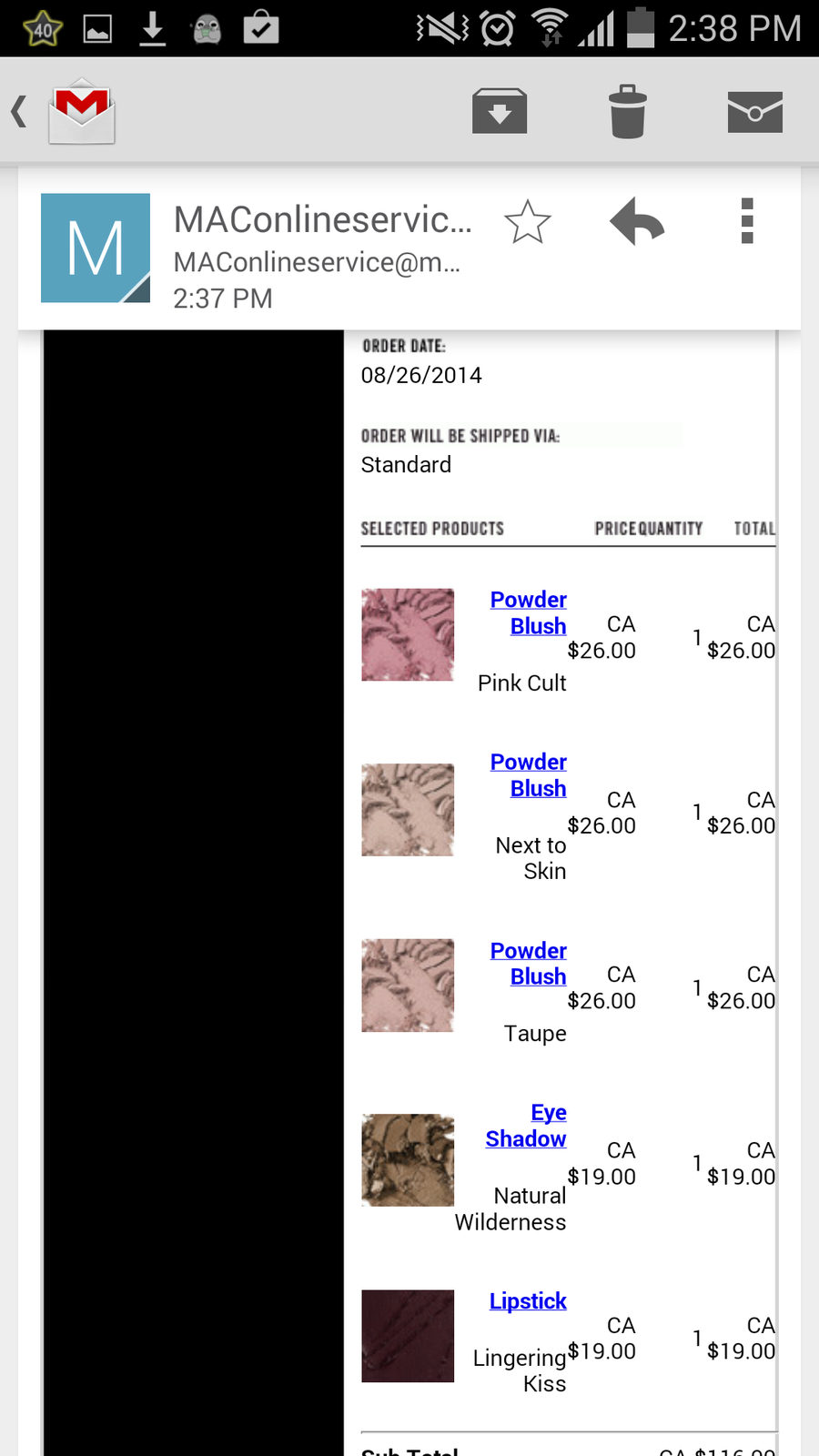Tap the sender avatar M

pos(96,248)
